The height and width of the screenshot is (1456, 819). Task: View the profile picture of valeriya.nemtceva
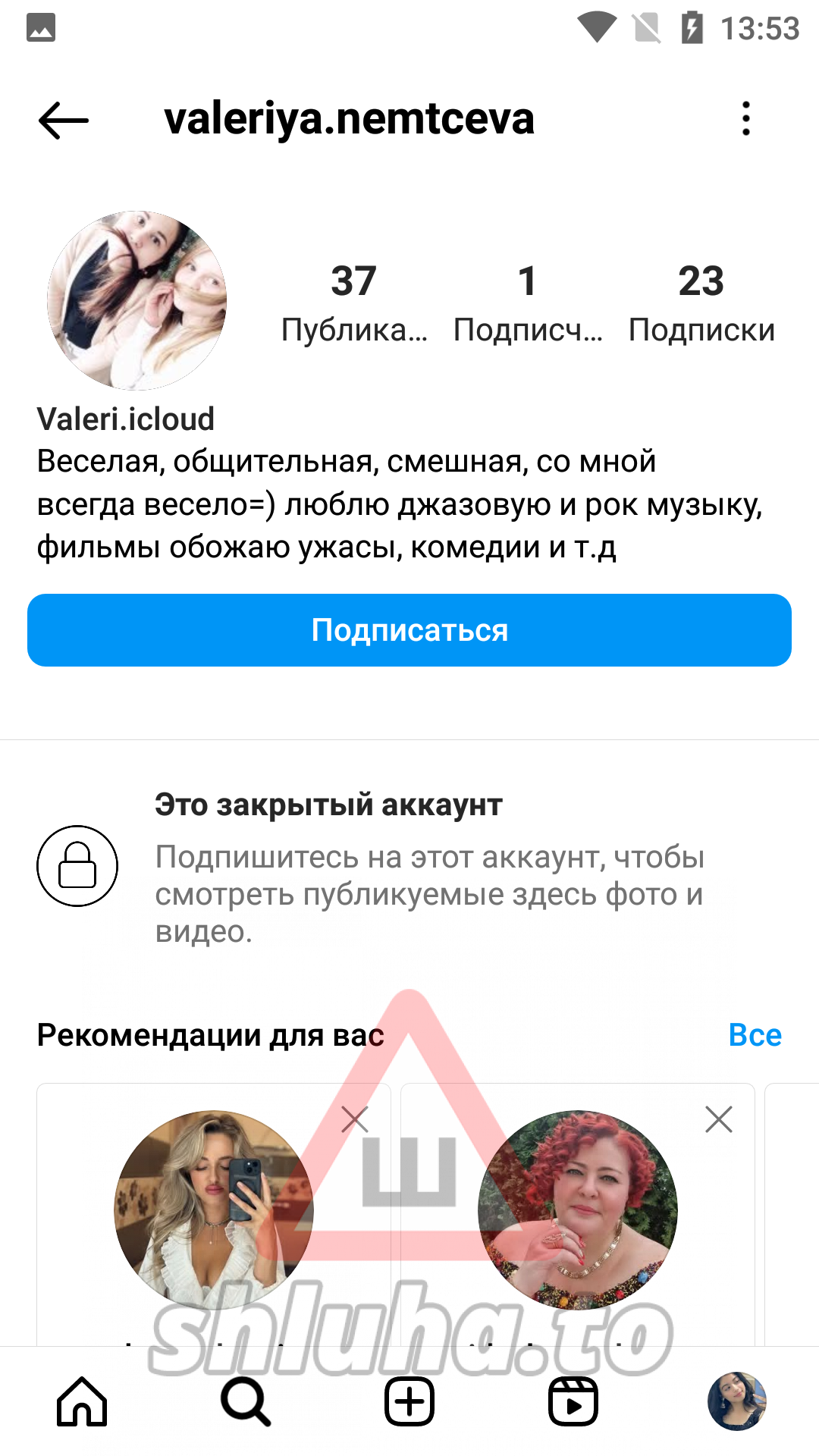pos(137,300)
